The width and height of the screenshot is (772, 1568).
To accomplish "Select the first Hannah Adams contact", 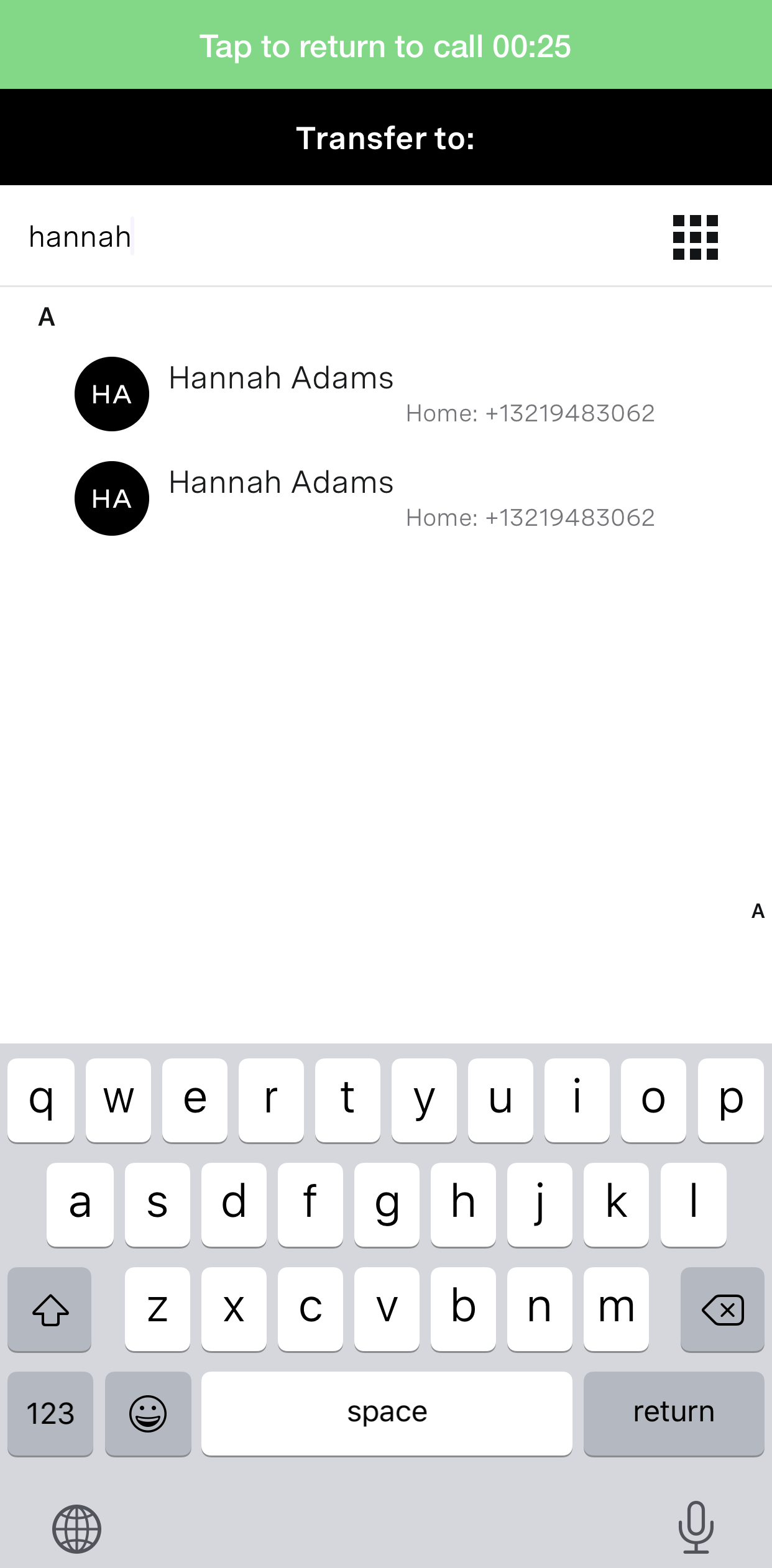I will pos(373,394).
